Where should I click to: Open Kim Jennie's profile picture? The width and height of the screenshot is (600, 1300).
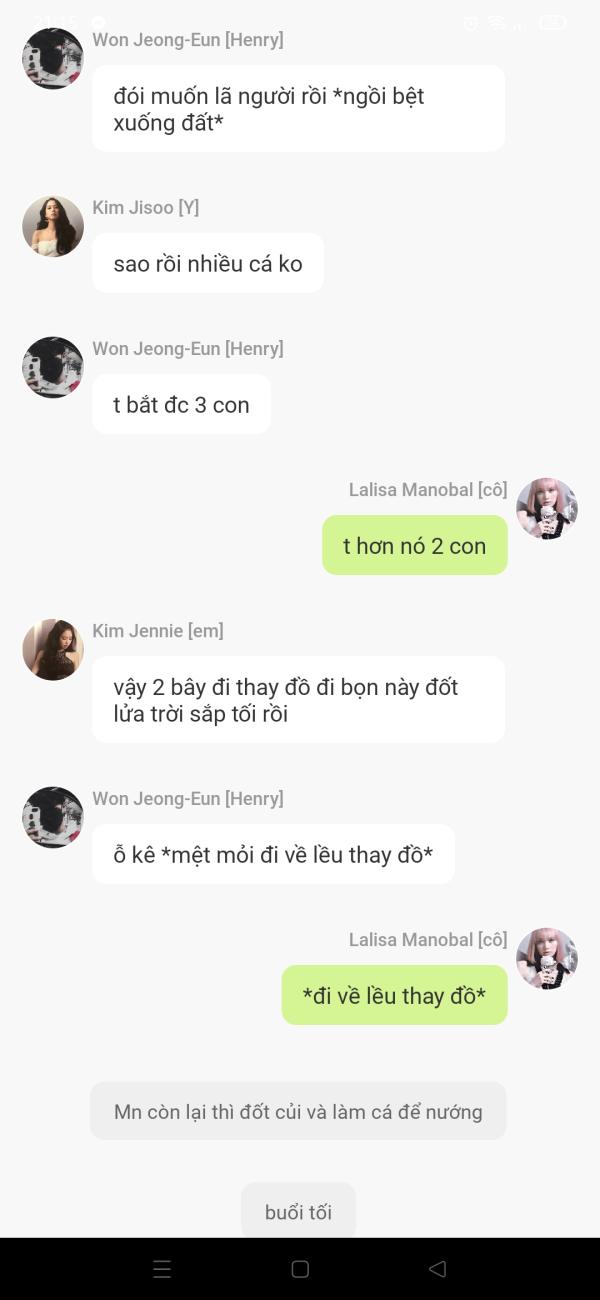(53, 649)
